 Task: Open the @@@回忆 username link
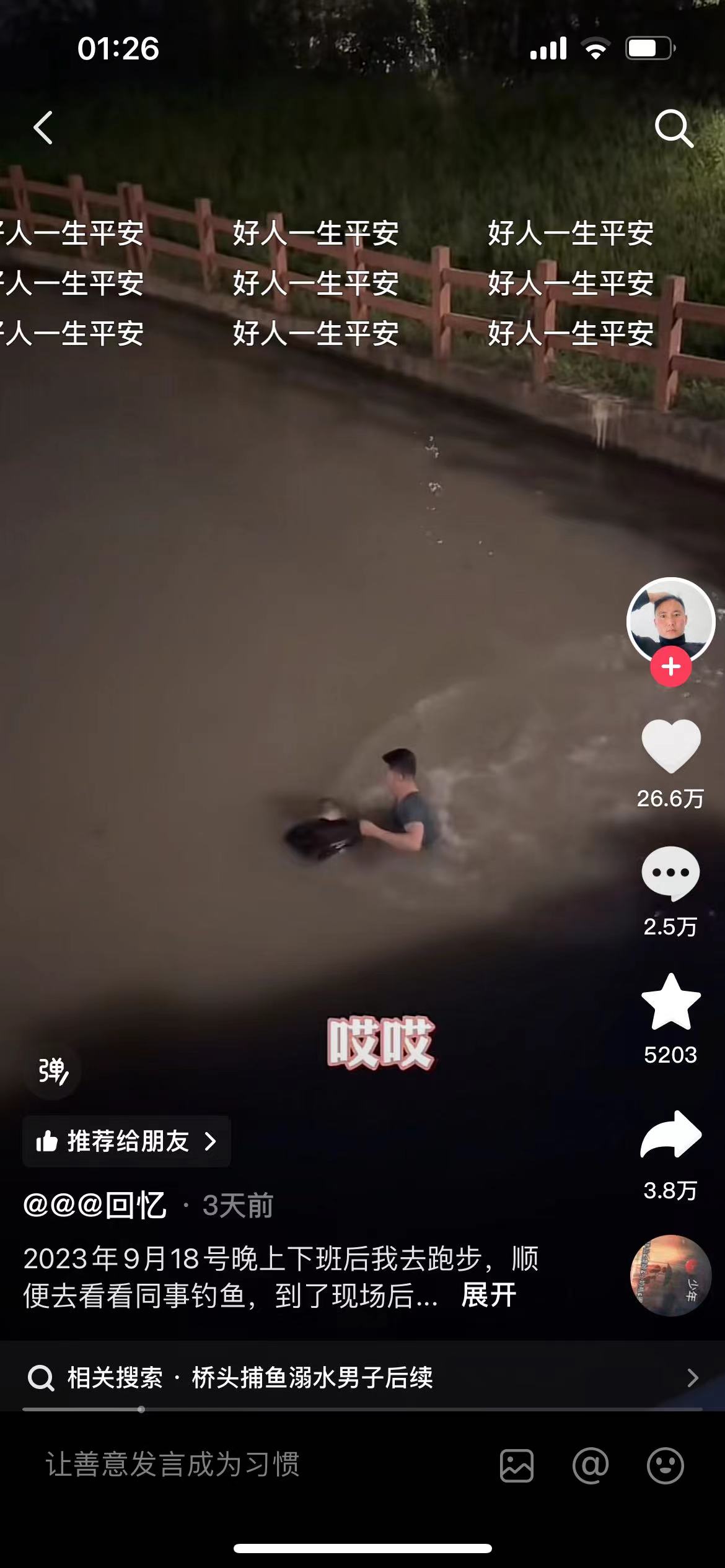95,1205
